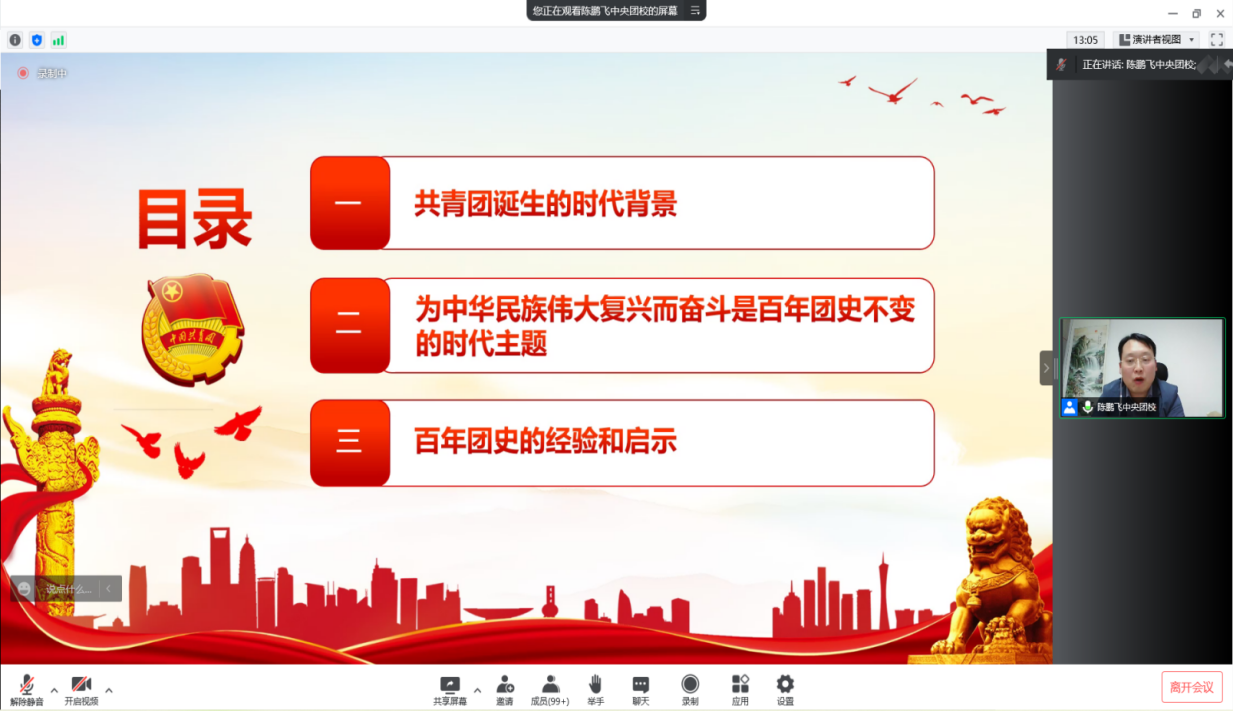Expand video options next to 开启视频
Image resolution: width=1233 pixels, height=711 pixels.
tap(109, 690)
